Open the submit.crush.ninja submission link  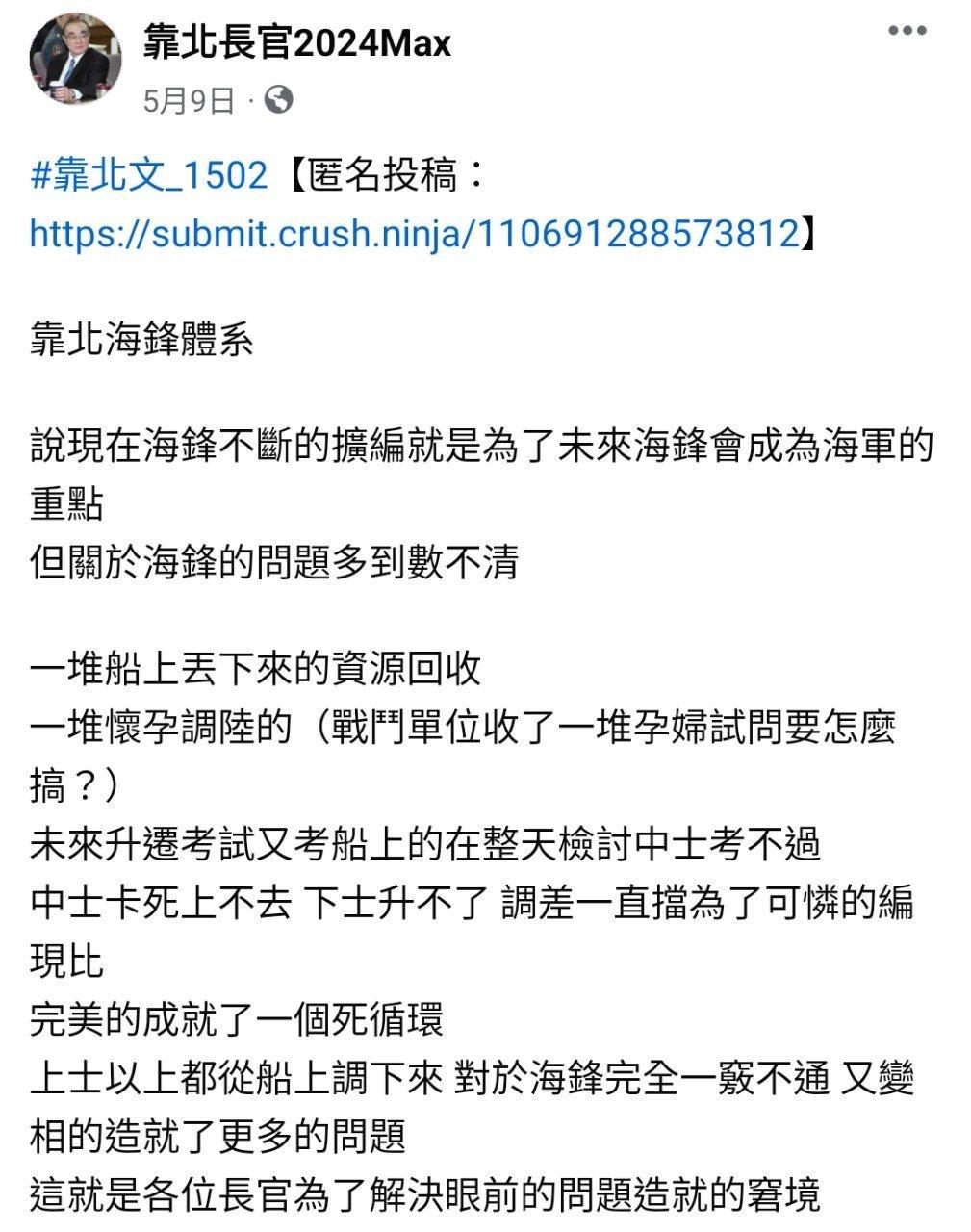point(414,233)
